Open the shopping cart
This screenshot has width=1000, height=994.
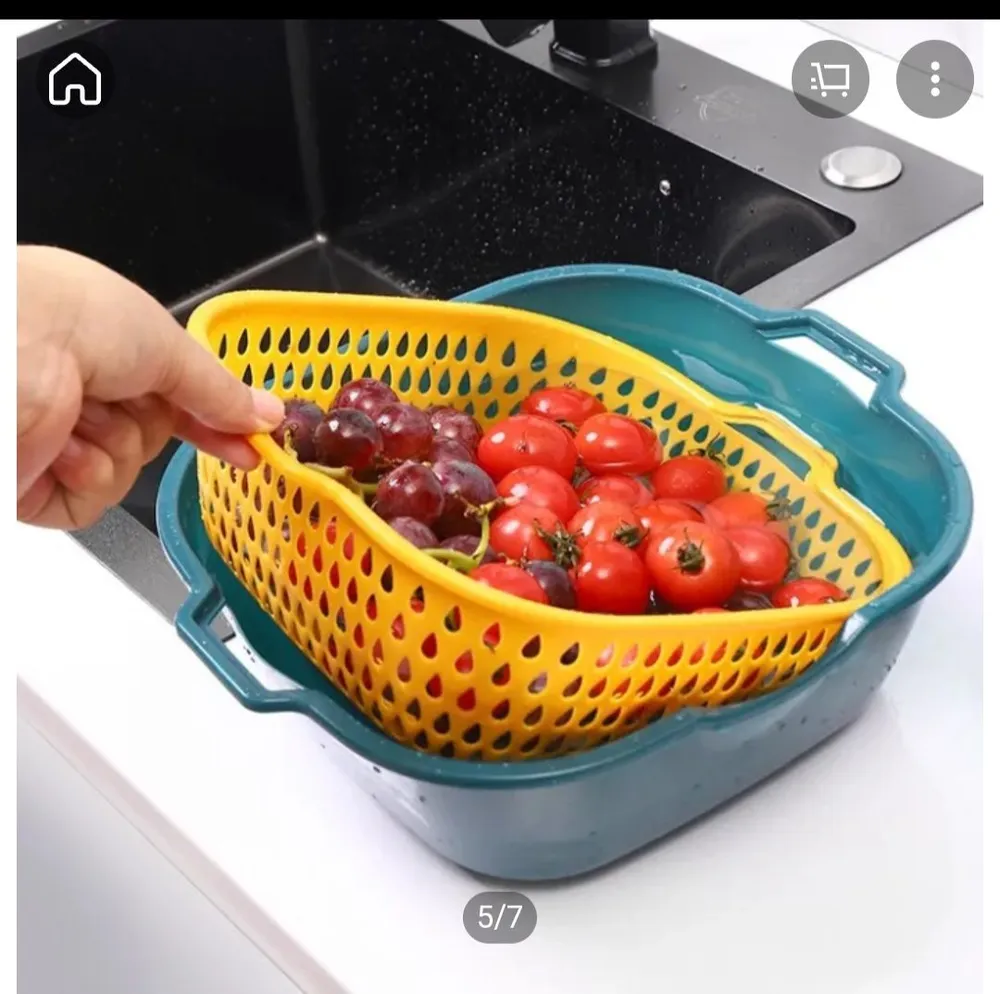(x=830, y=79)
